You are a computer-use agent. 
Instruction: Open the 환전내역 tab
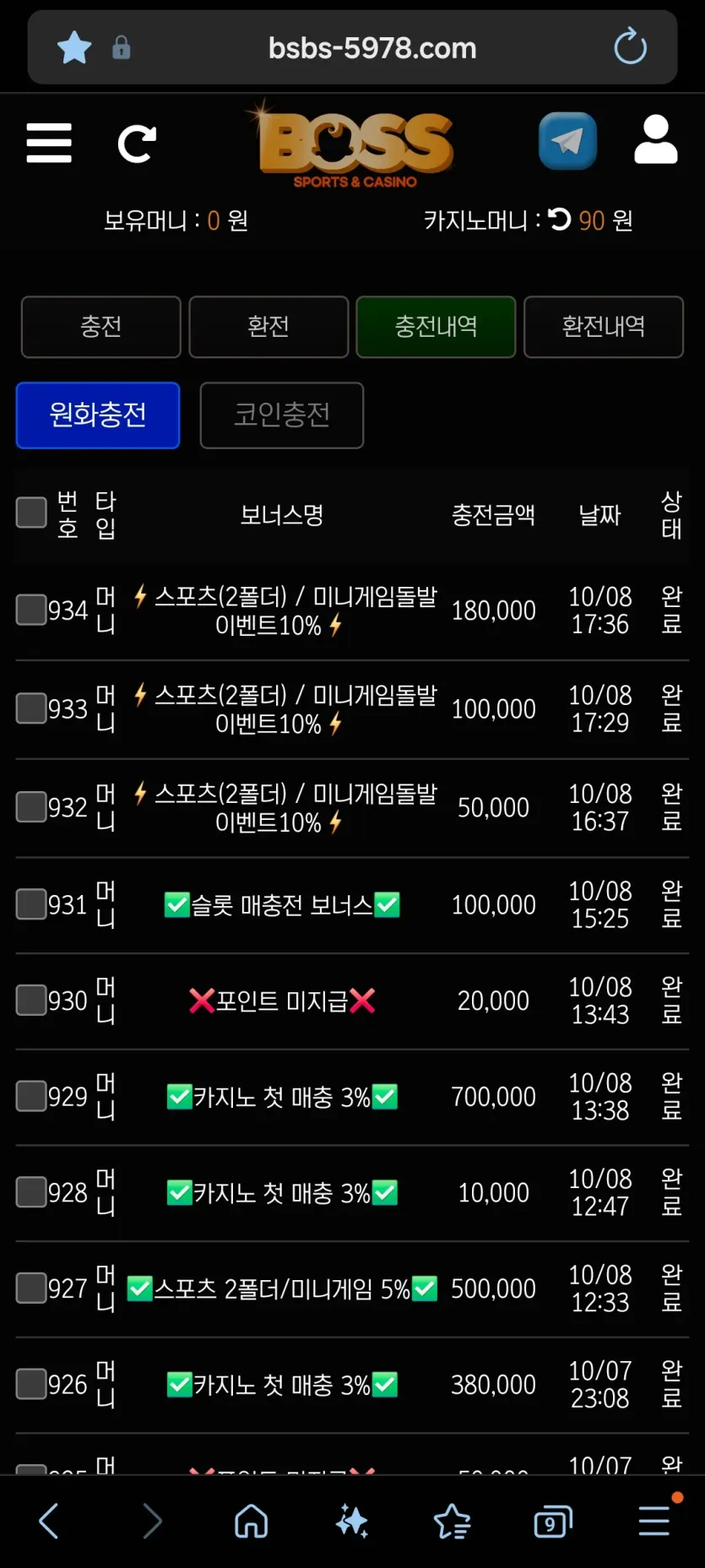(604, 327)
